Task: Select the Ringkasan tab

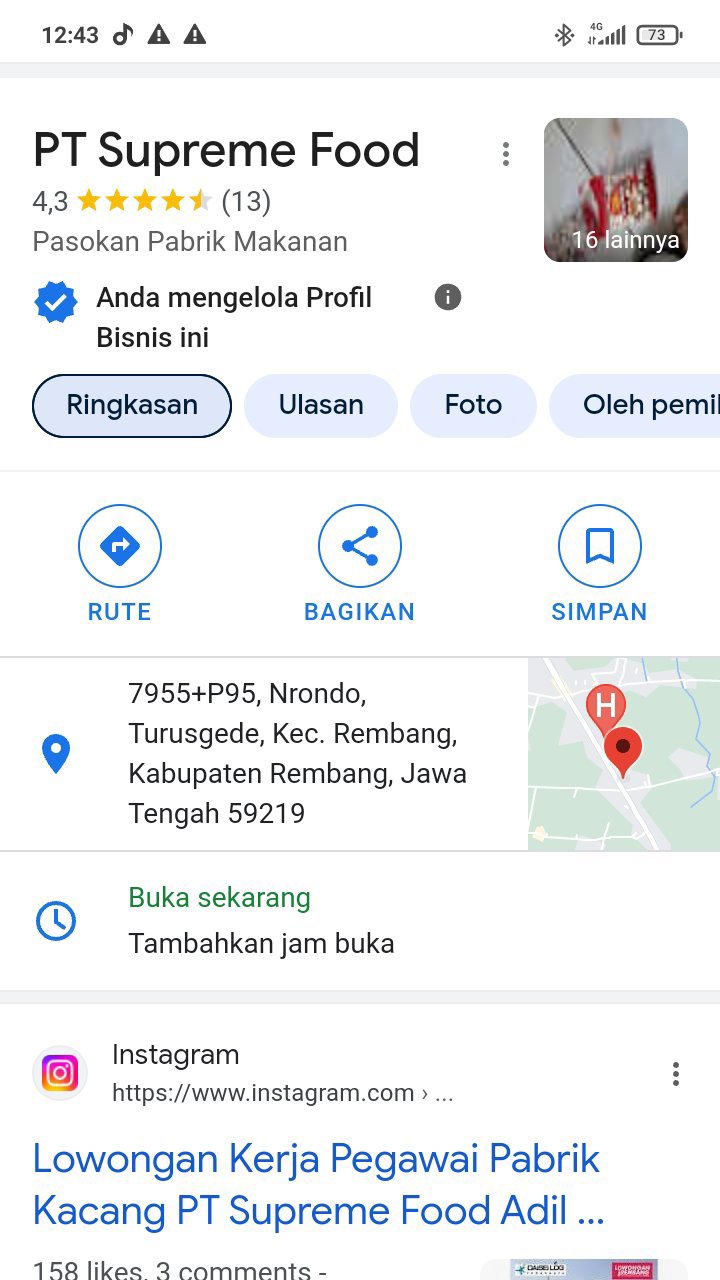Action: [132, 405]
